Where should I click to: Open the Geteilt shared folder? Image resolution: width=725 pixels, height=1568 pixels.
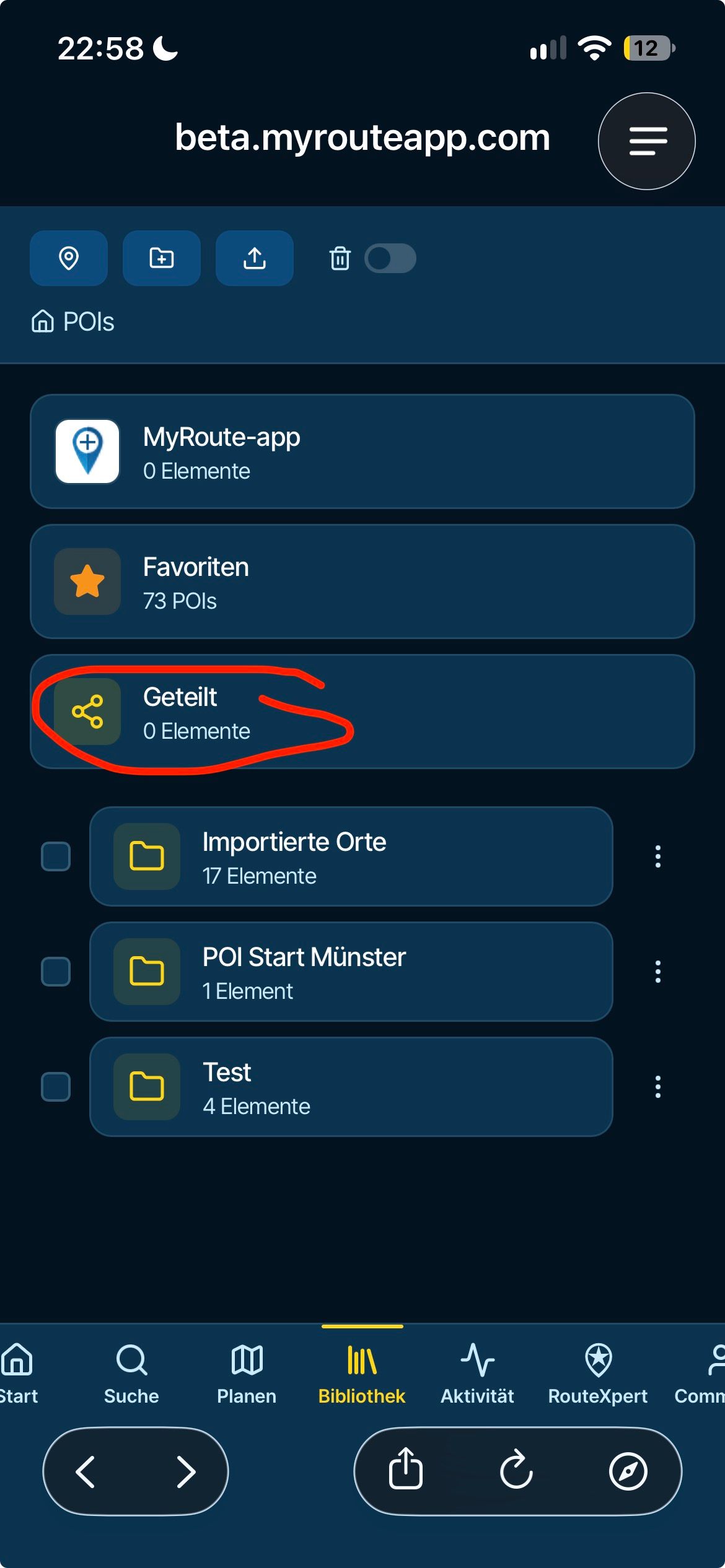pyautogui.click(x=362, y=712)
